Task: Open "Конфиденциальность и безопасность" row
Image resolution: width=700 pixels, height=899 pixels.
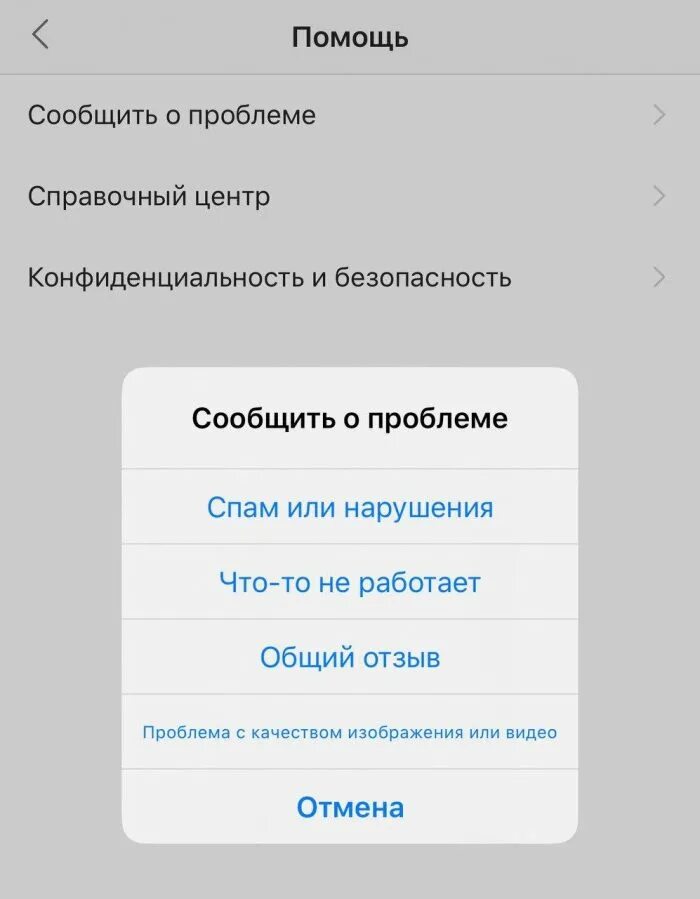Action: point(350,277)
